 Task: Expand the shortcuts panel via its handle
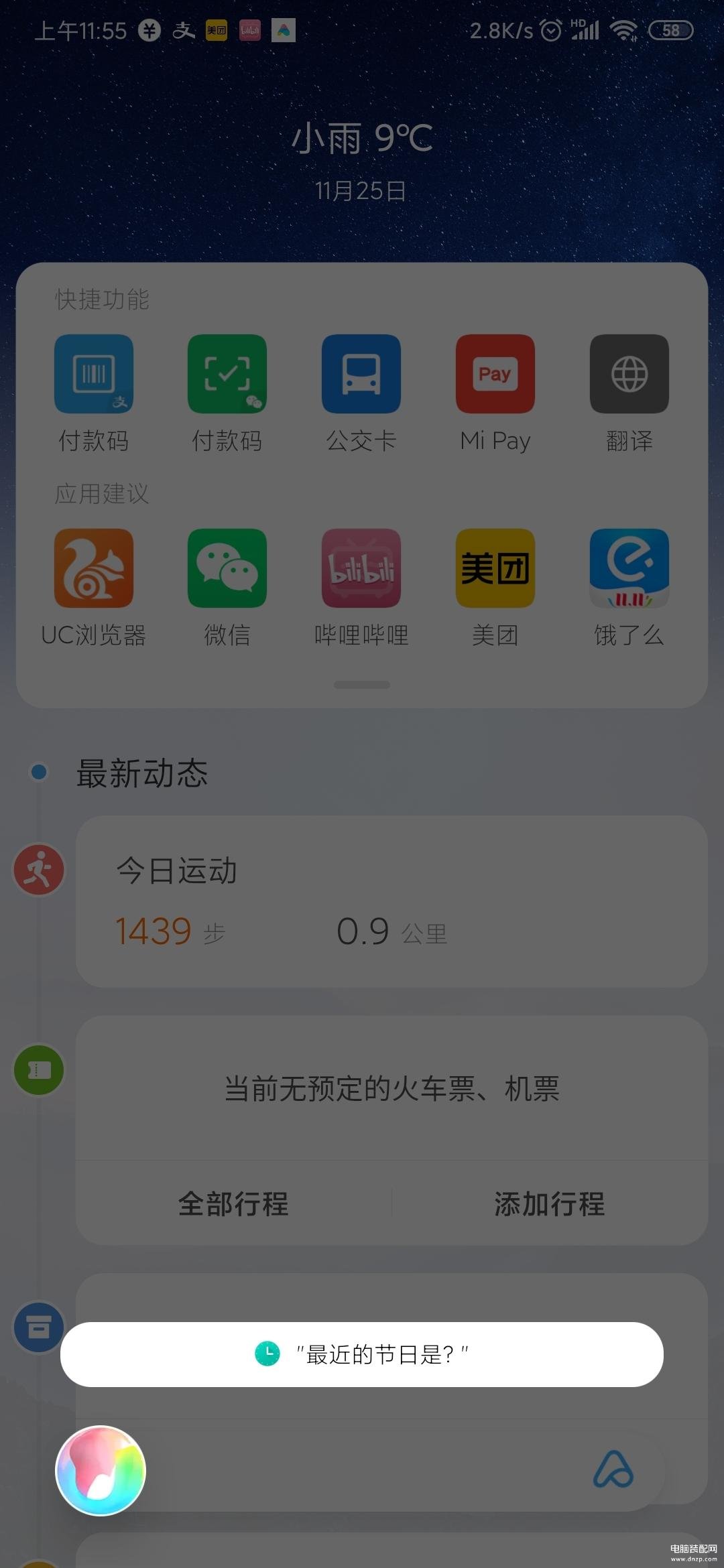tap(362, 685)
